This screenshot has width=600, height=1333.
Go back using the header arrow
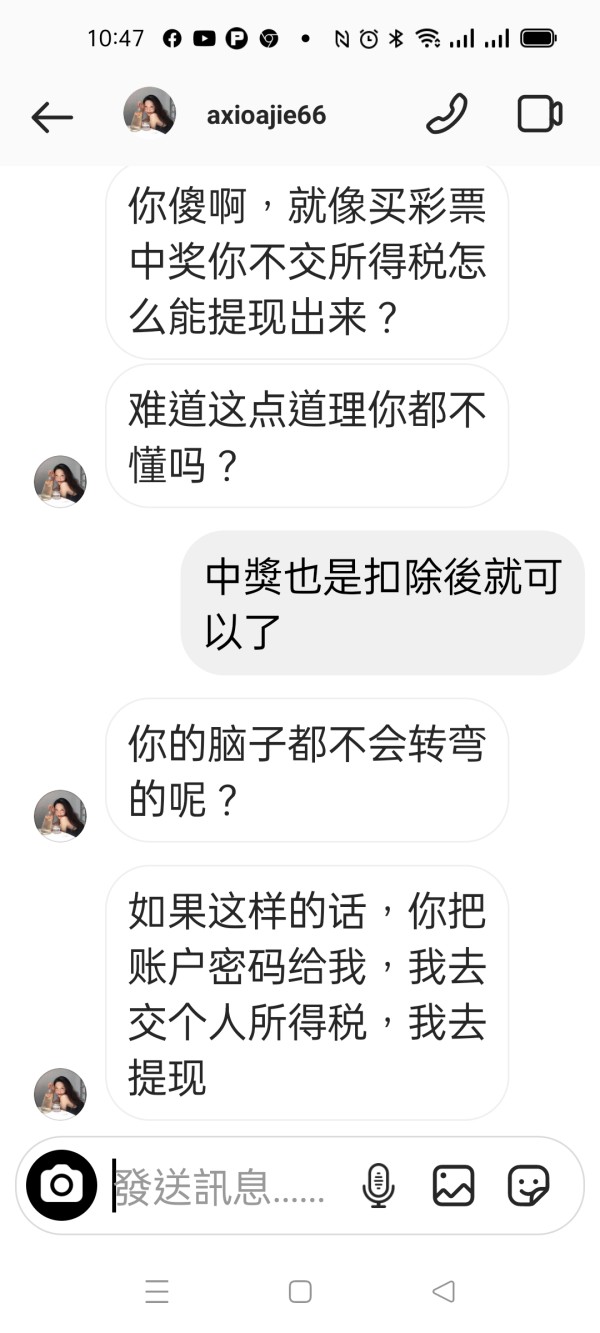52,117
